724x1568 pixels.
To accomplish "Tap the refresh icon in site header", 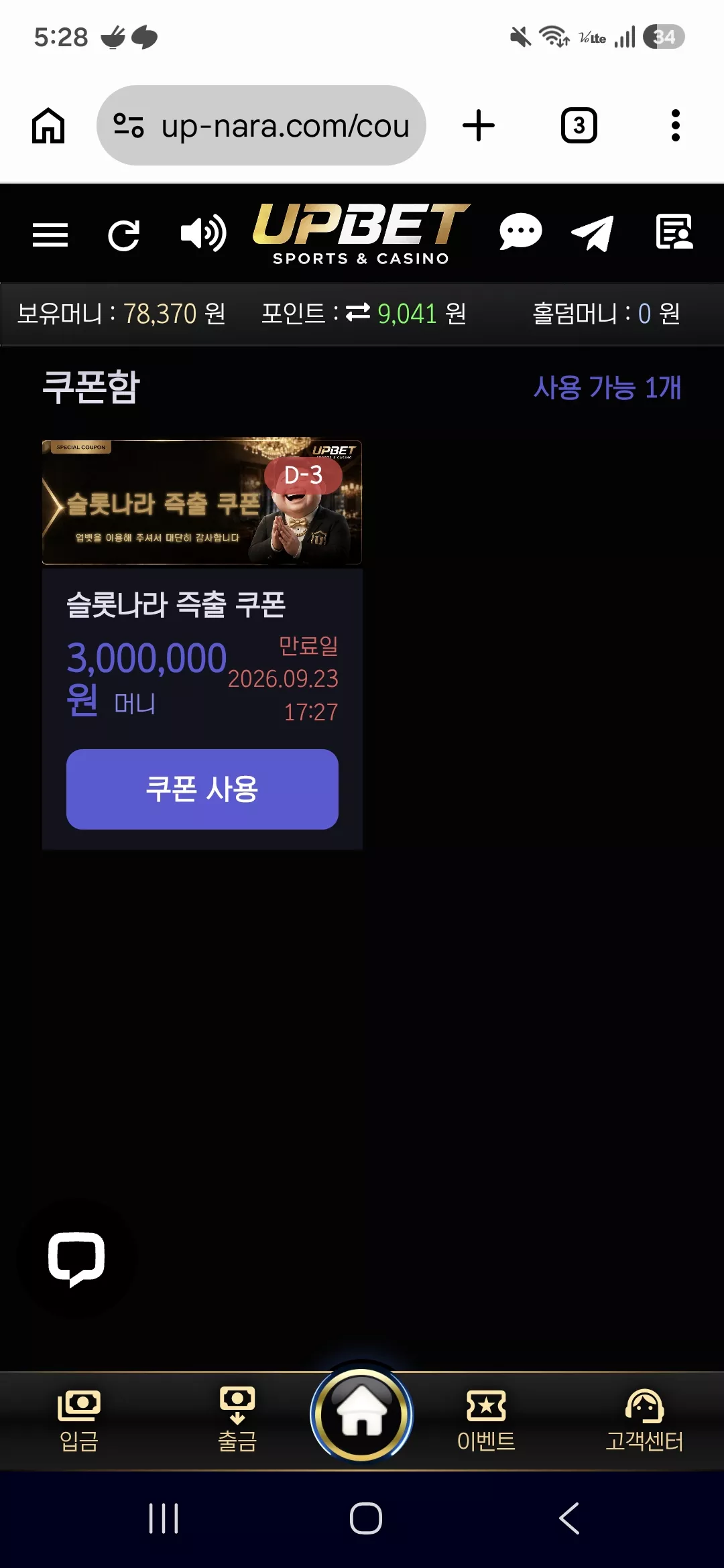I will click(x=124, y=235).
